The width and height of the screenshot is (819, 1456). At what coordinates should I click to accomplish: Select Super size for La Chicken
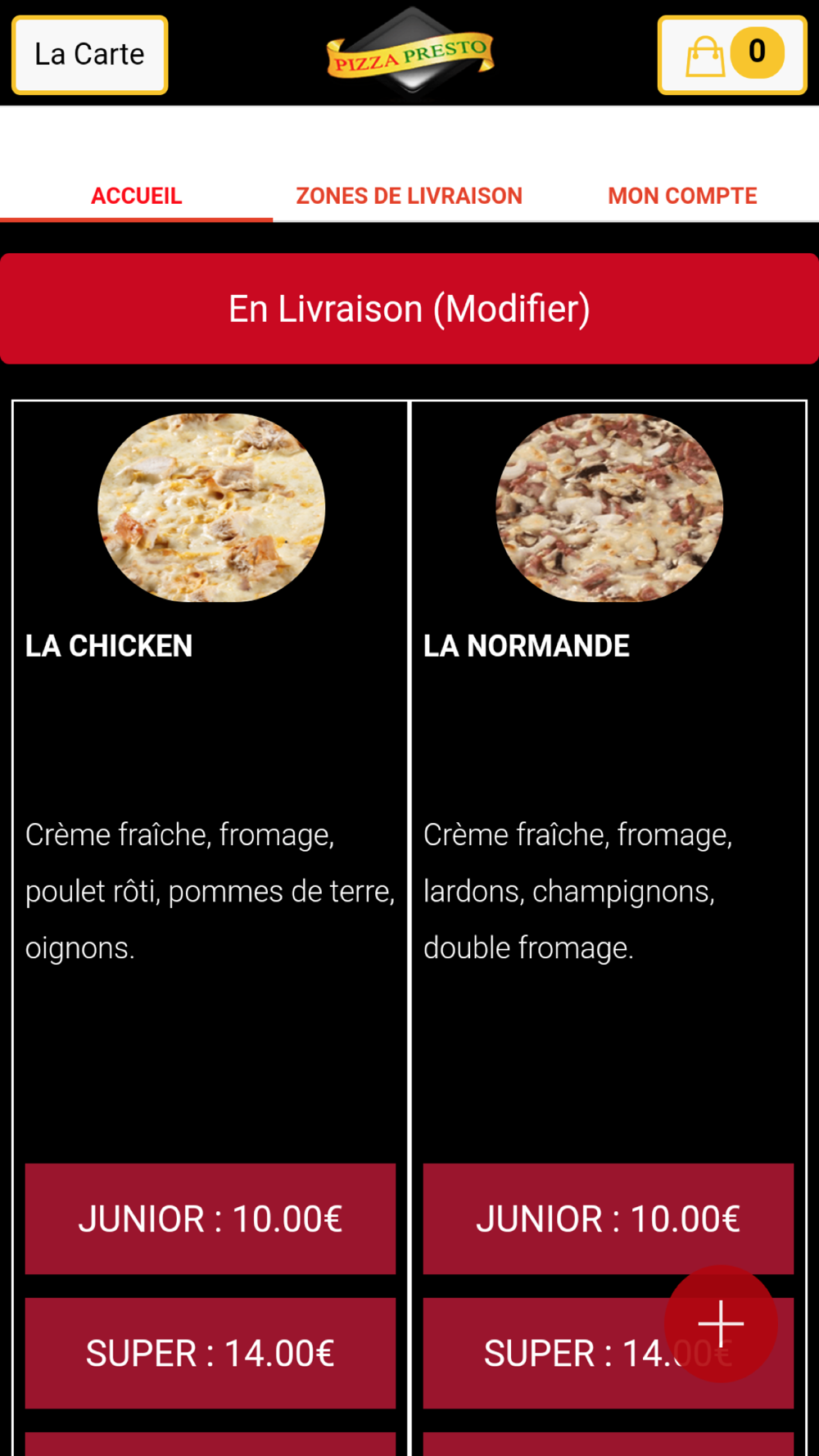click(210, 1353)
